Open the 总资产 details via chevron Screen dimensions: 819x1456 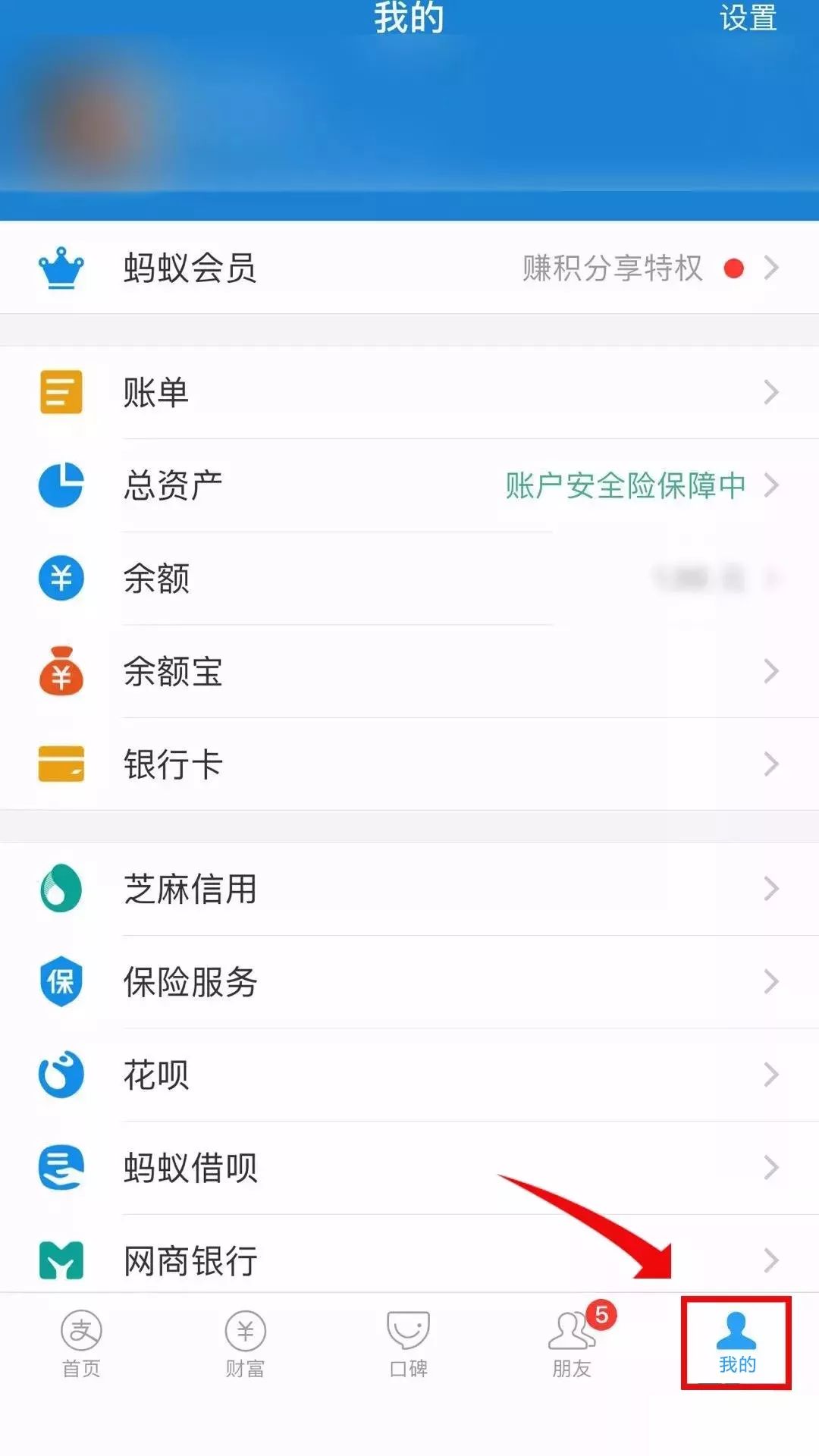point(772,485)
